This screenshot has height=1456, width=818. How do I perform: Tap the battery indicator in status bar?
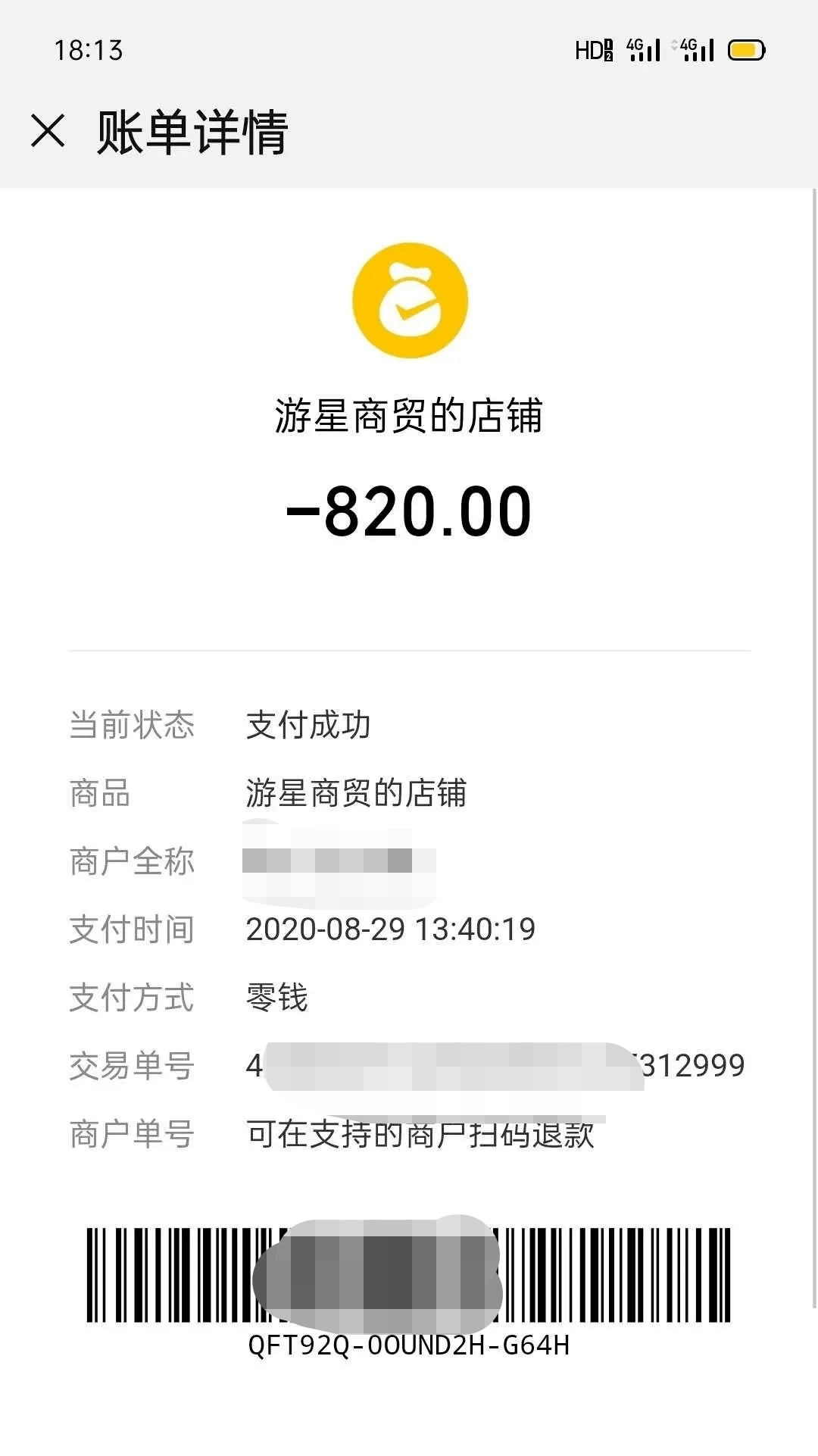(745, 48)
